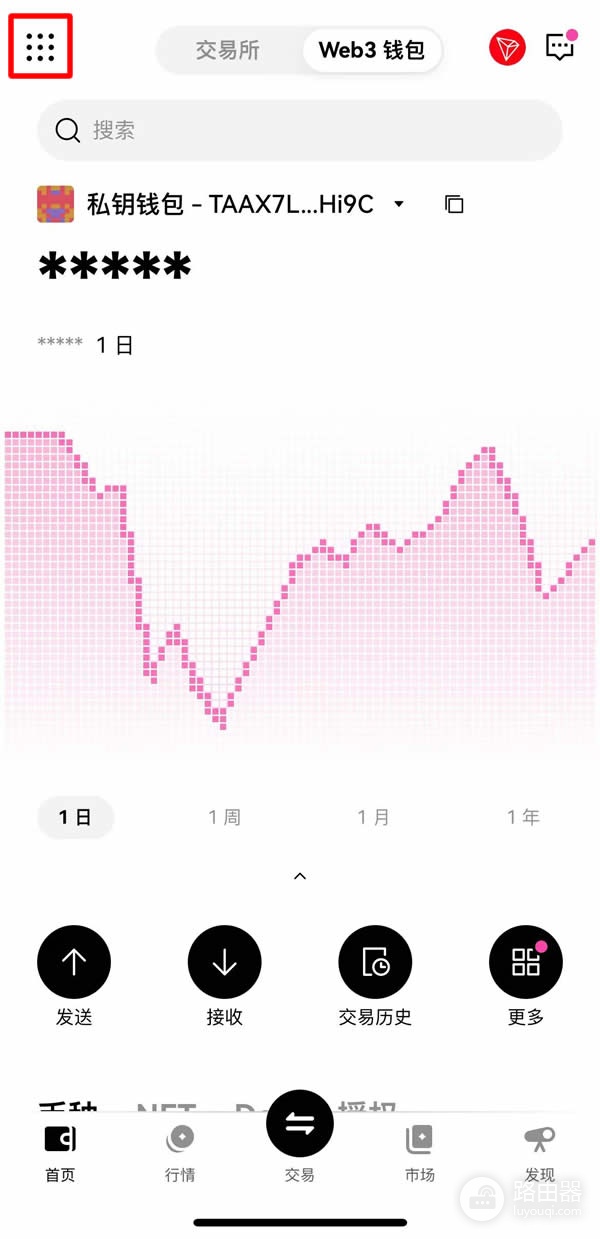Viewport: 600px width, 1239px height.
Task: Switch chart range to 1月
Action: point(374,817)
